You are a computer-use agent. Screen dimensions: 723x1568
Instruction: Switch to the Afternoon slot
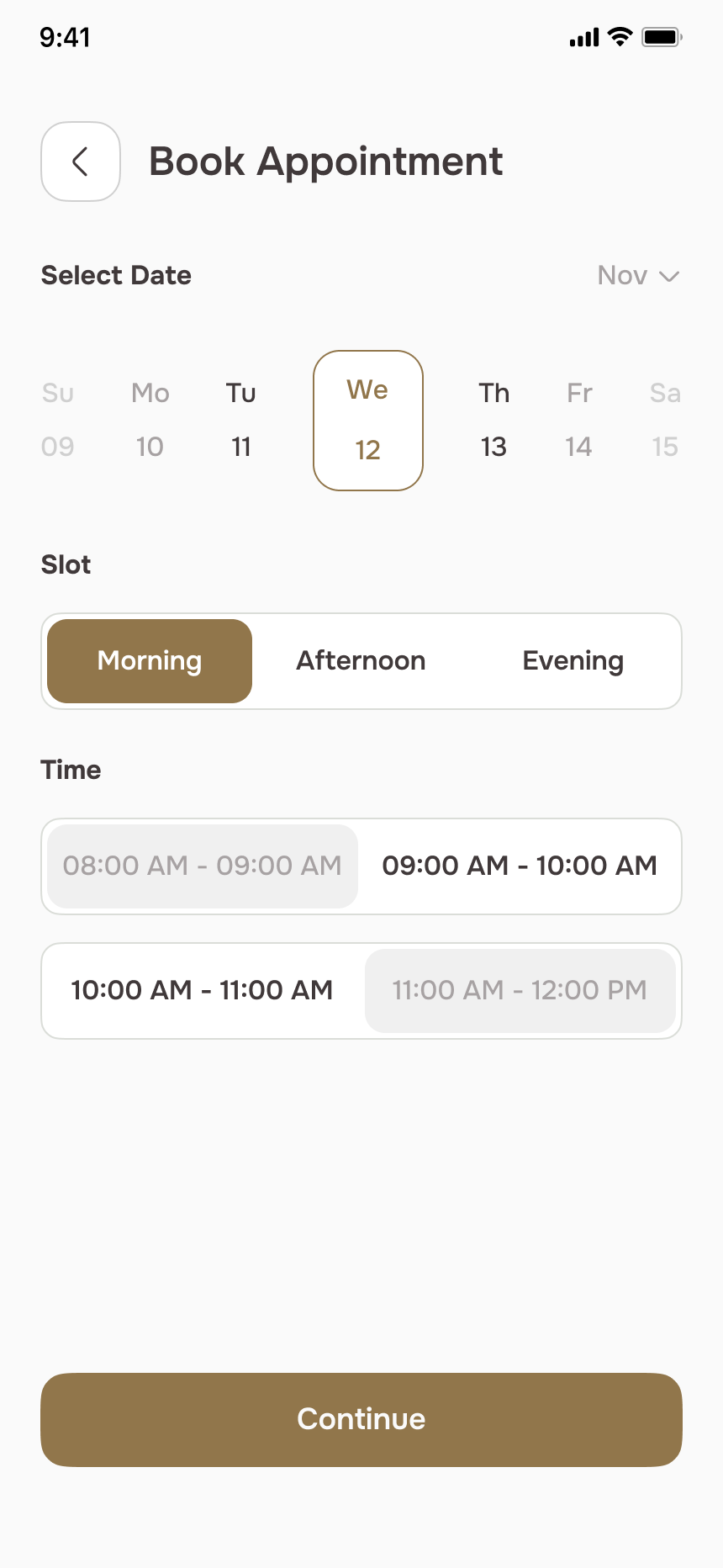(361, 661)
